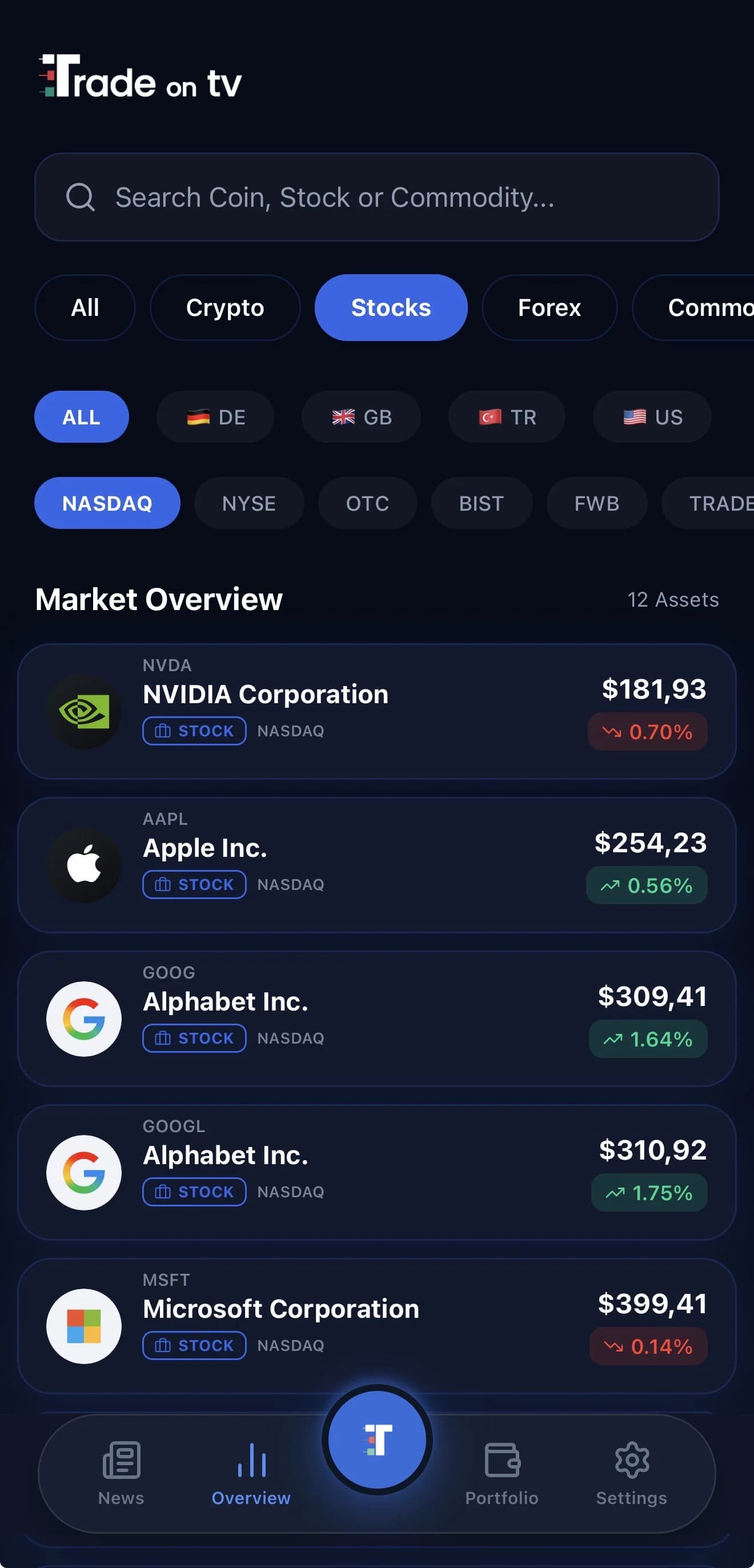Tap the search magnifier icon
The image size is (754, 1568).
81,197
